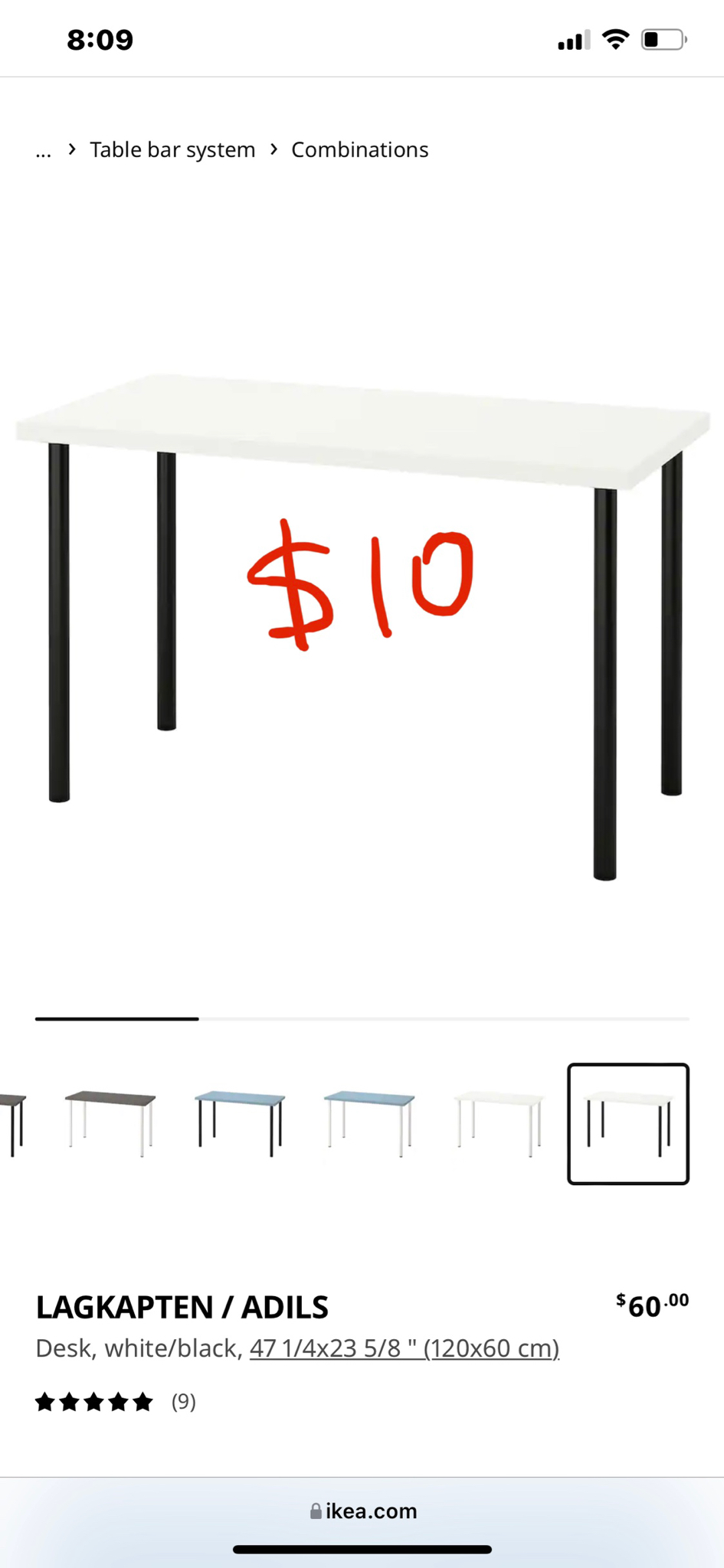Go to the Combinations breadcrumb
Image resolution: width=724 pixels, height=1568 pixels.
click(359, 149)
